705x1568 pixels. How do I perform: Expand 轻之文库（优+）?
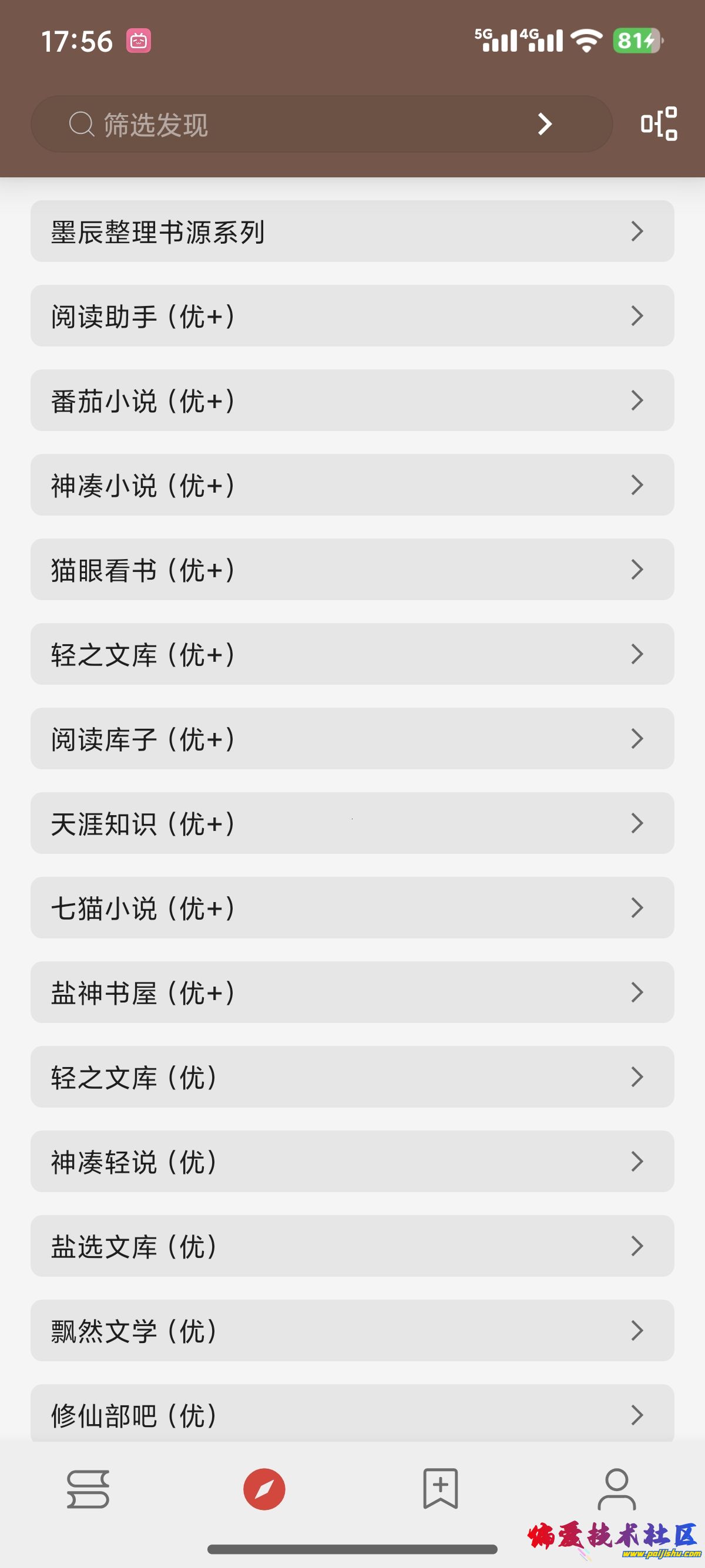coord(352,654)
